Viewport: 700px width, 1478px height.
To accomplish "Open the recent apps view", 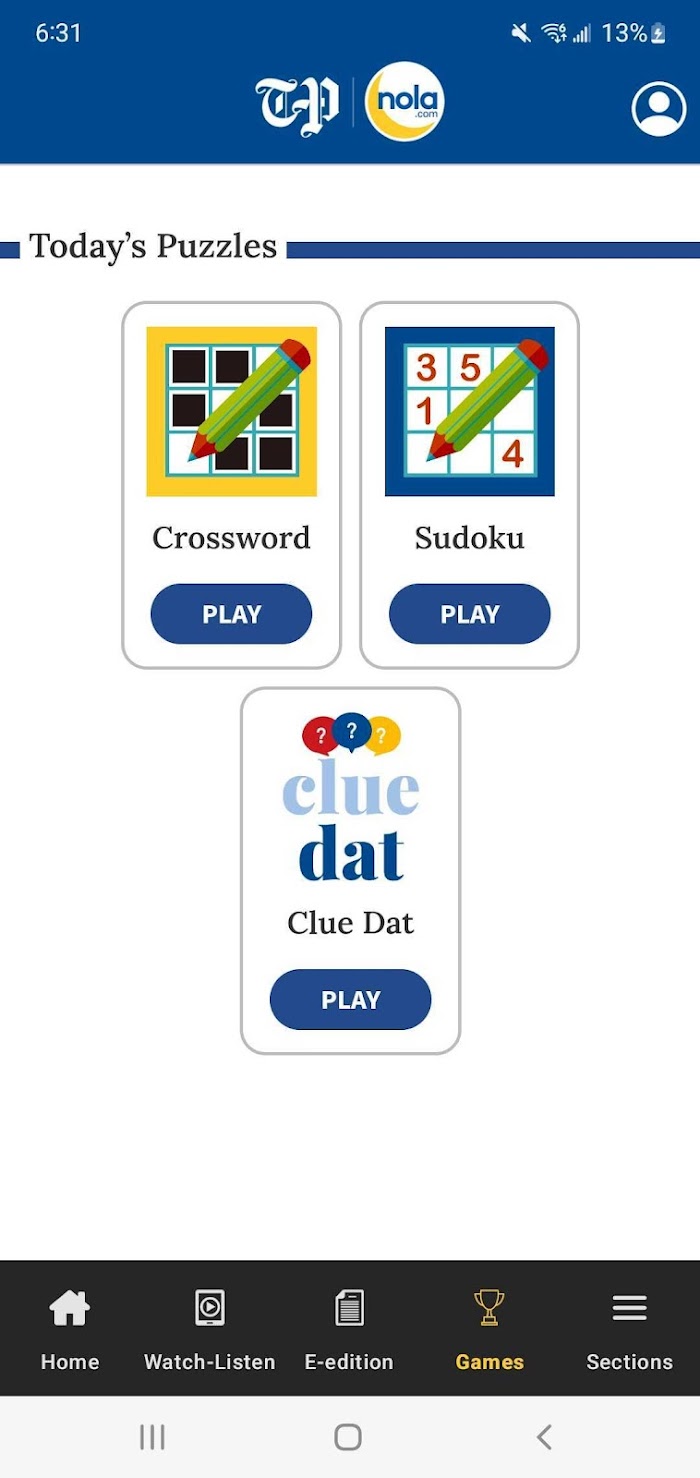I will [152, 1437].
